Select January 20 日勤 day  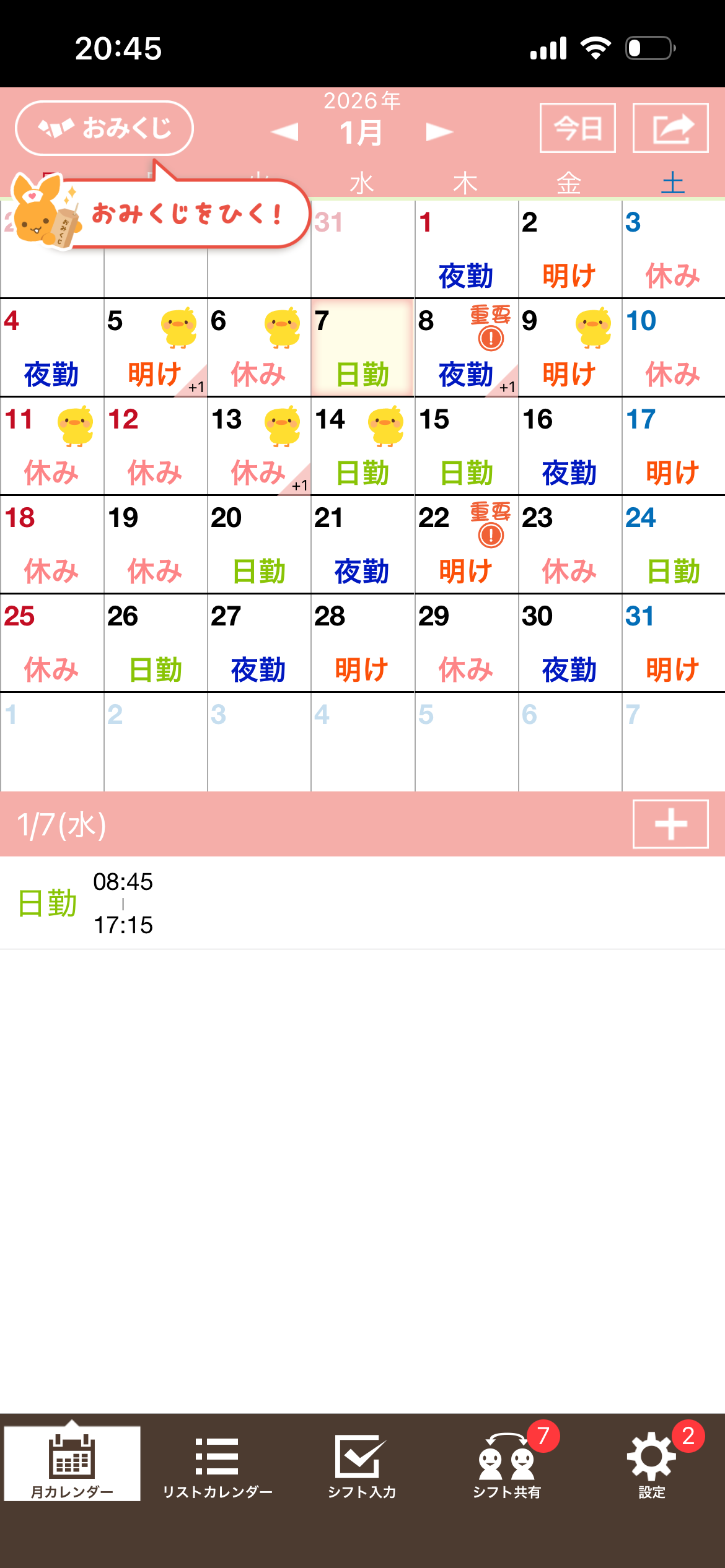[259, 545]
